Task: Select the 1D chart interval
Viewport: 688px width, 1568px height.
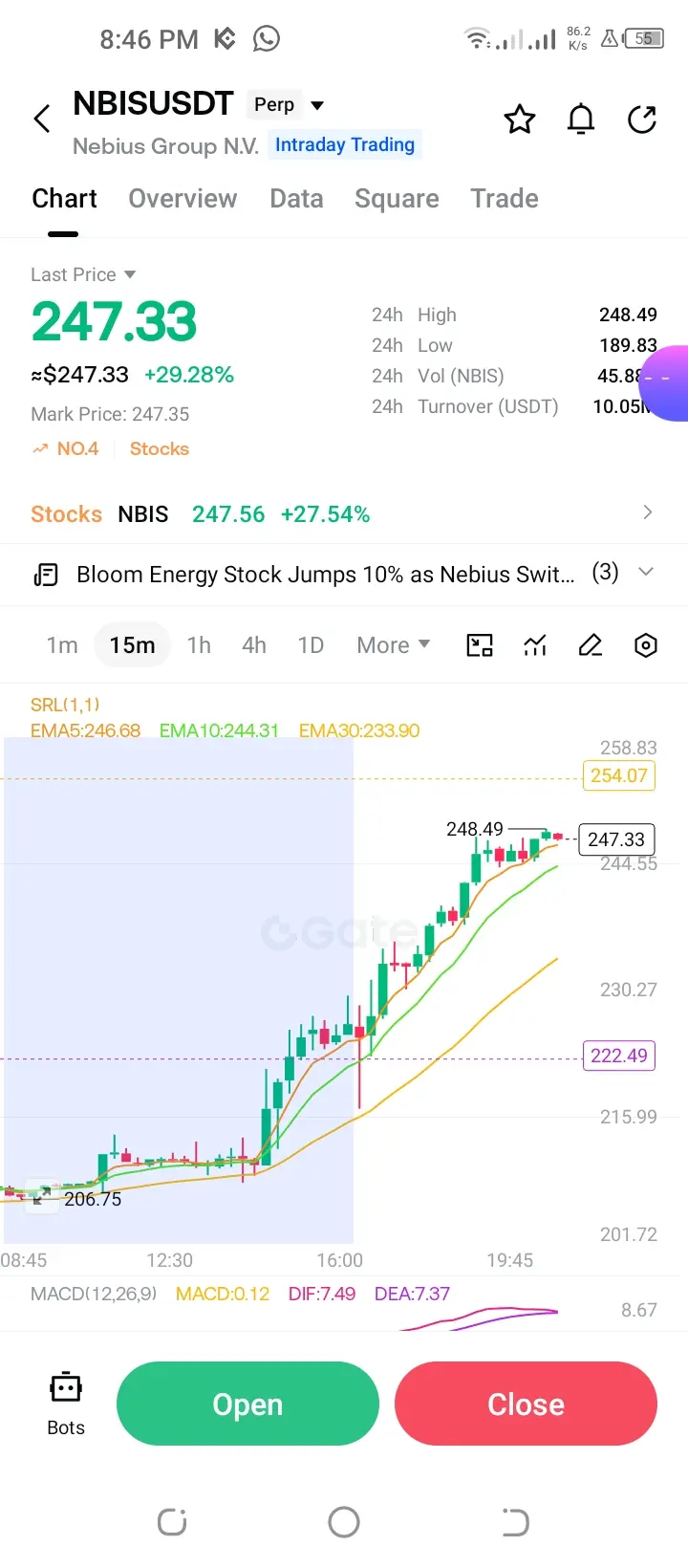Action: pos(311,645)
